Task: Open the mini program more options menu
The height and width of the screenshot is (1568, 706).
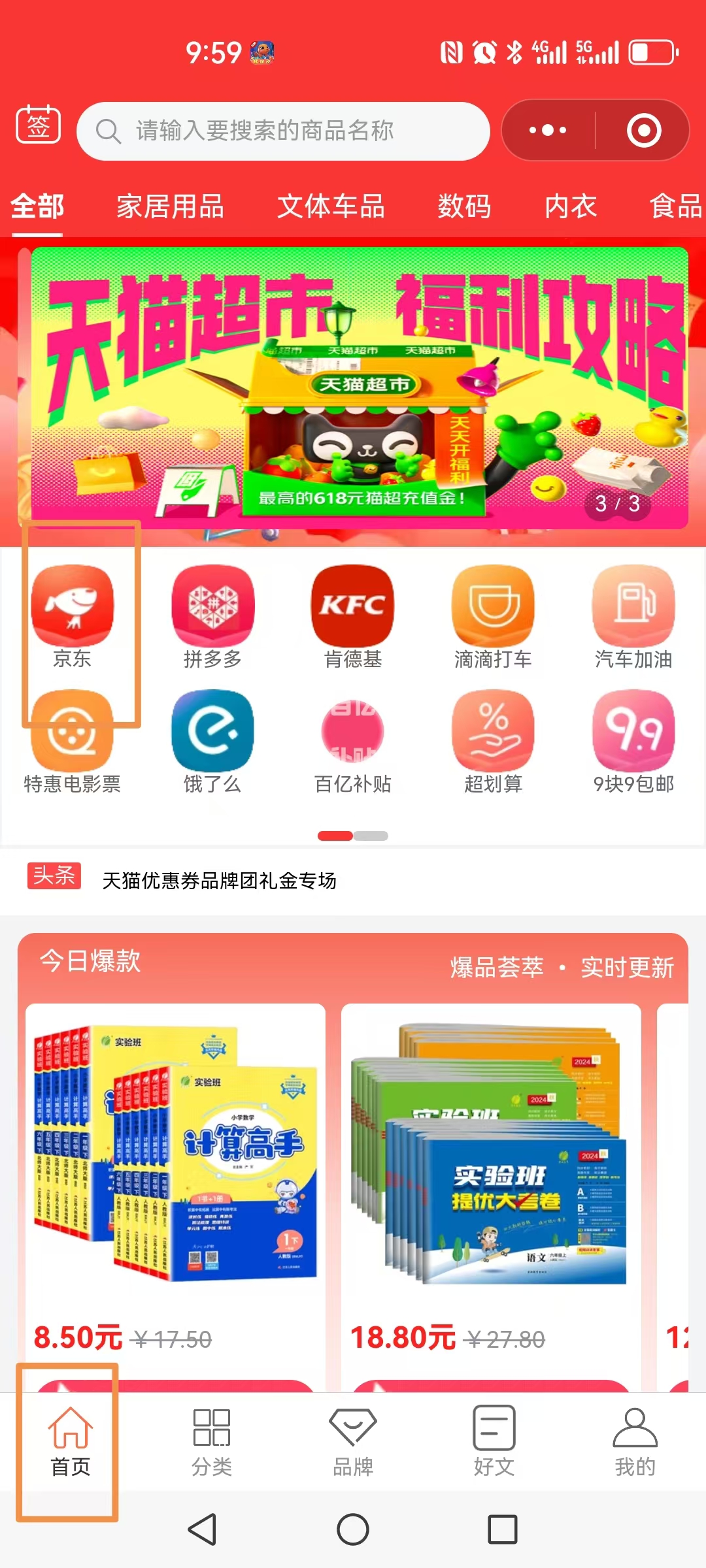Action: click(x=548, y=130)
